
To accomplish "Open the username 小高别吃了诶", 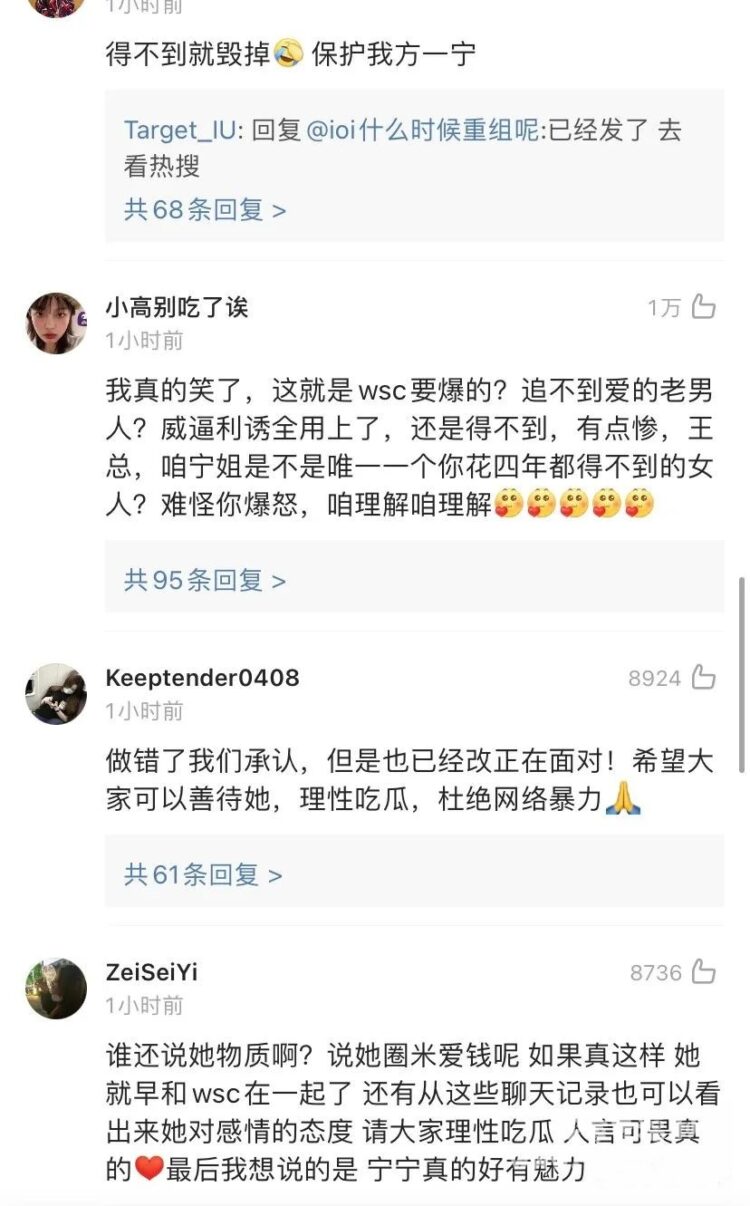I will click(176, 307).
